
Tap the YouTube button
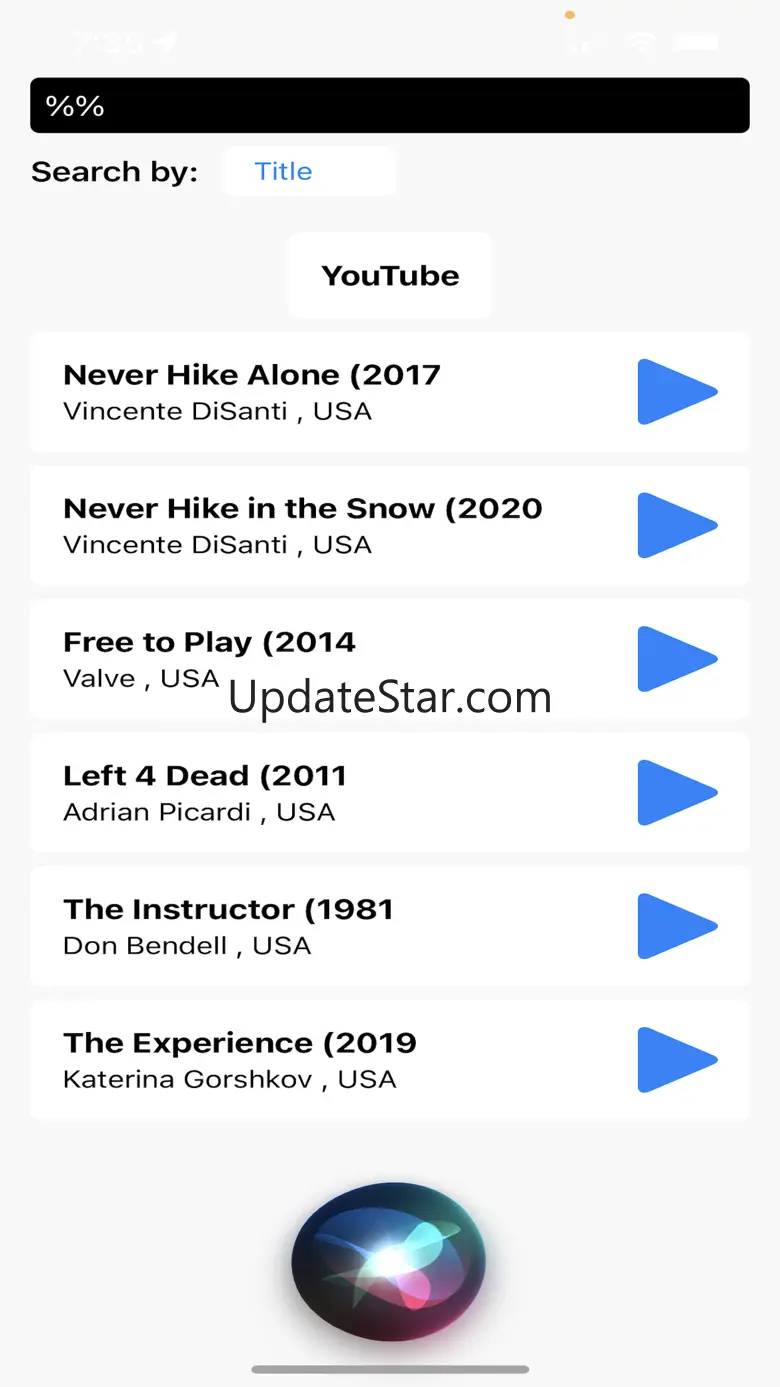coord(390,275)
